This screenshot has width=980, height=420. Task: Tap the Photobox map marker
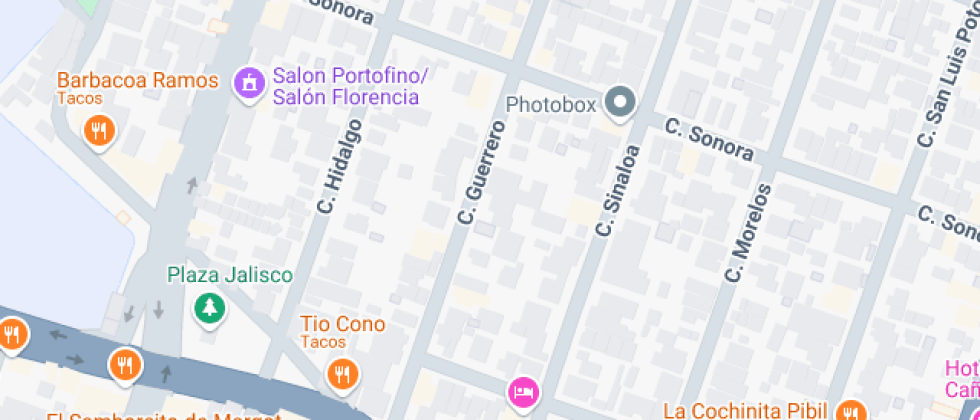(622, 101)
